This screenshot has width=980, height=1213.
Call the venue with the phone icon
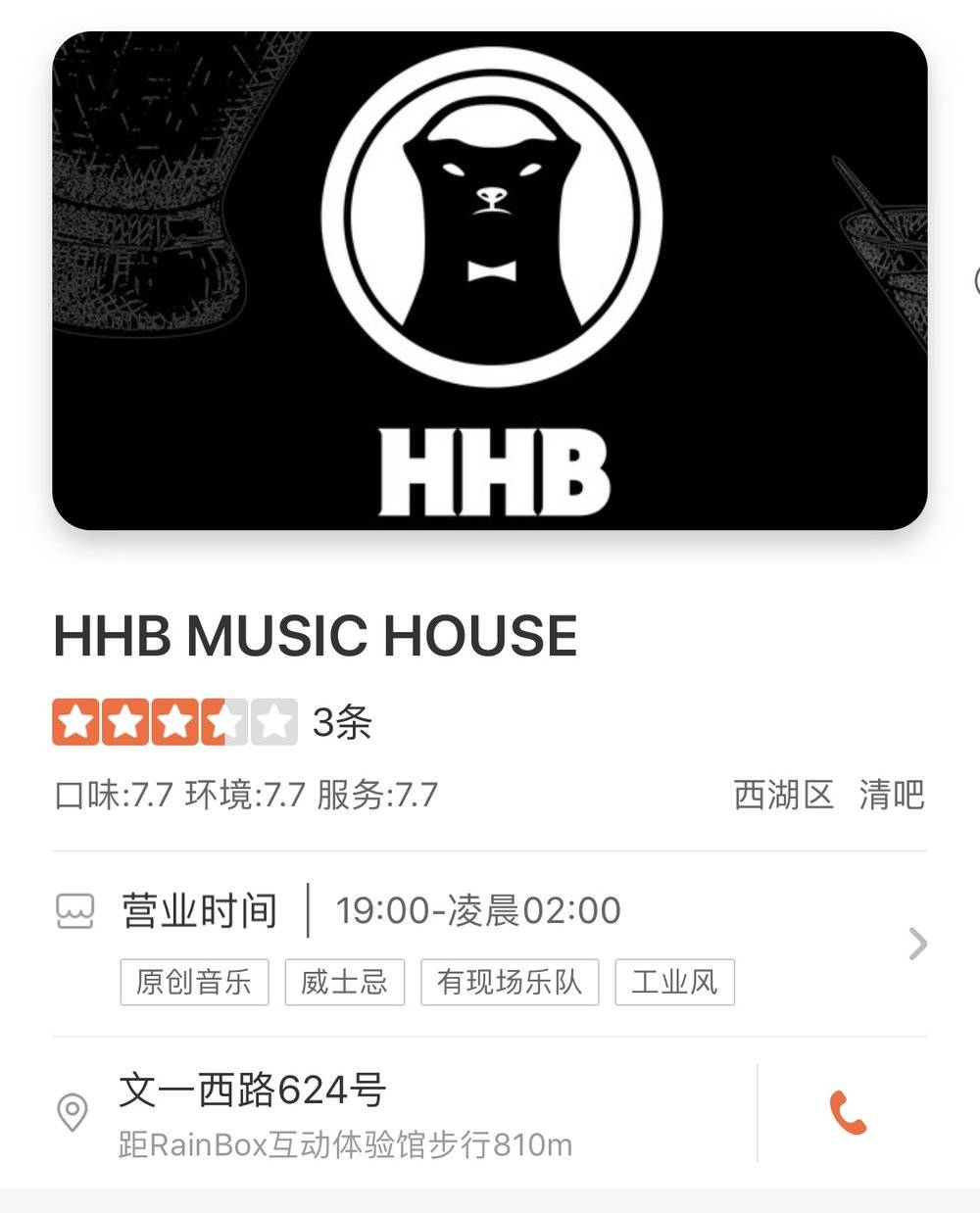point(848,1113)
